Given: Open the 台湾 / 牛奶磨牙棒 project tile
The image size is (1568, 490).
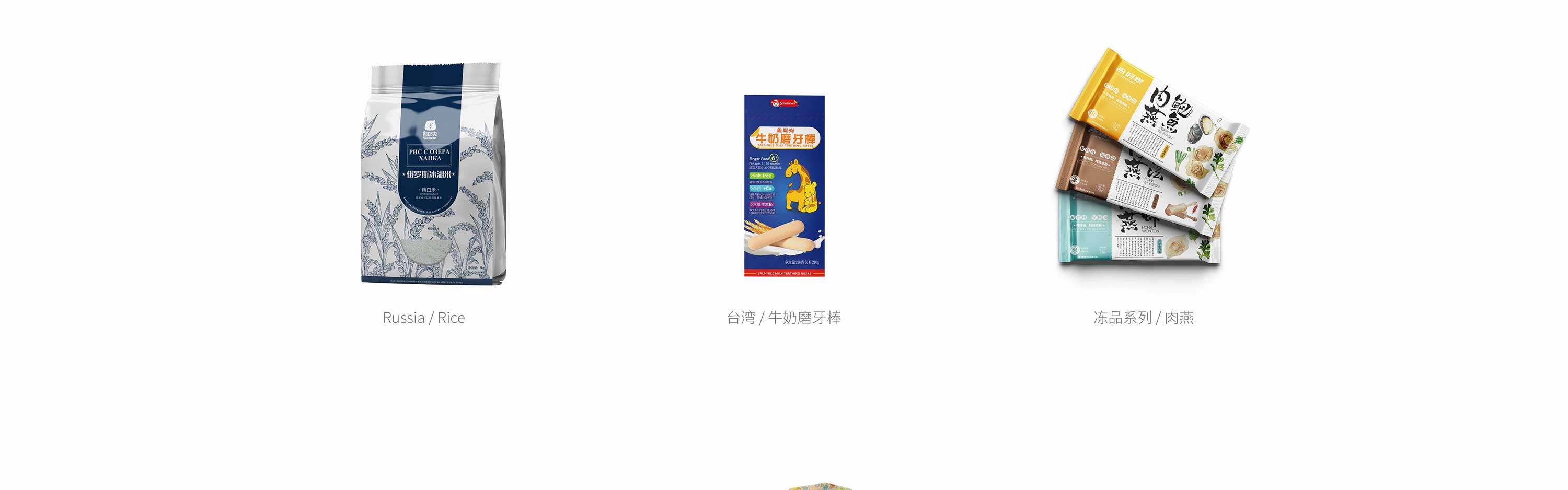Looking at the screenshot, I should click(784, 185).
